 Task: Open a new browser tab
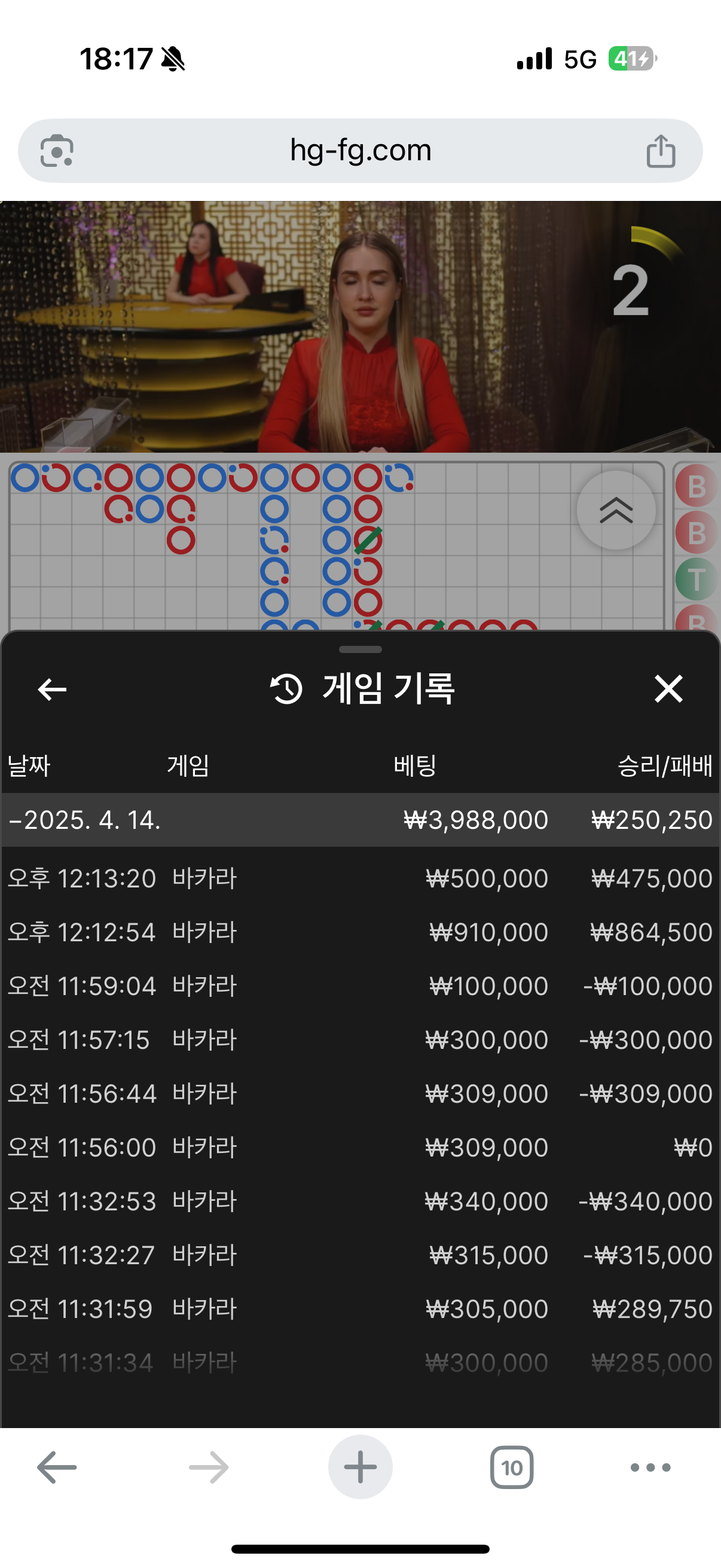360,1467
